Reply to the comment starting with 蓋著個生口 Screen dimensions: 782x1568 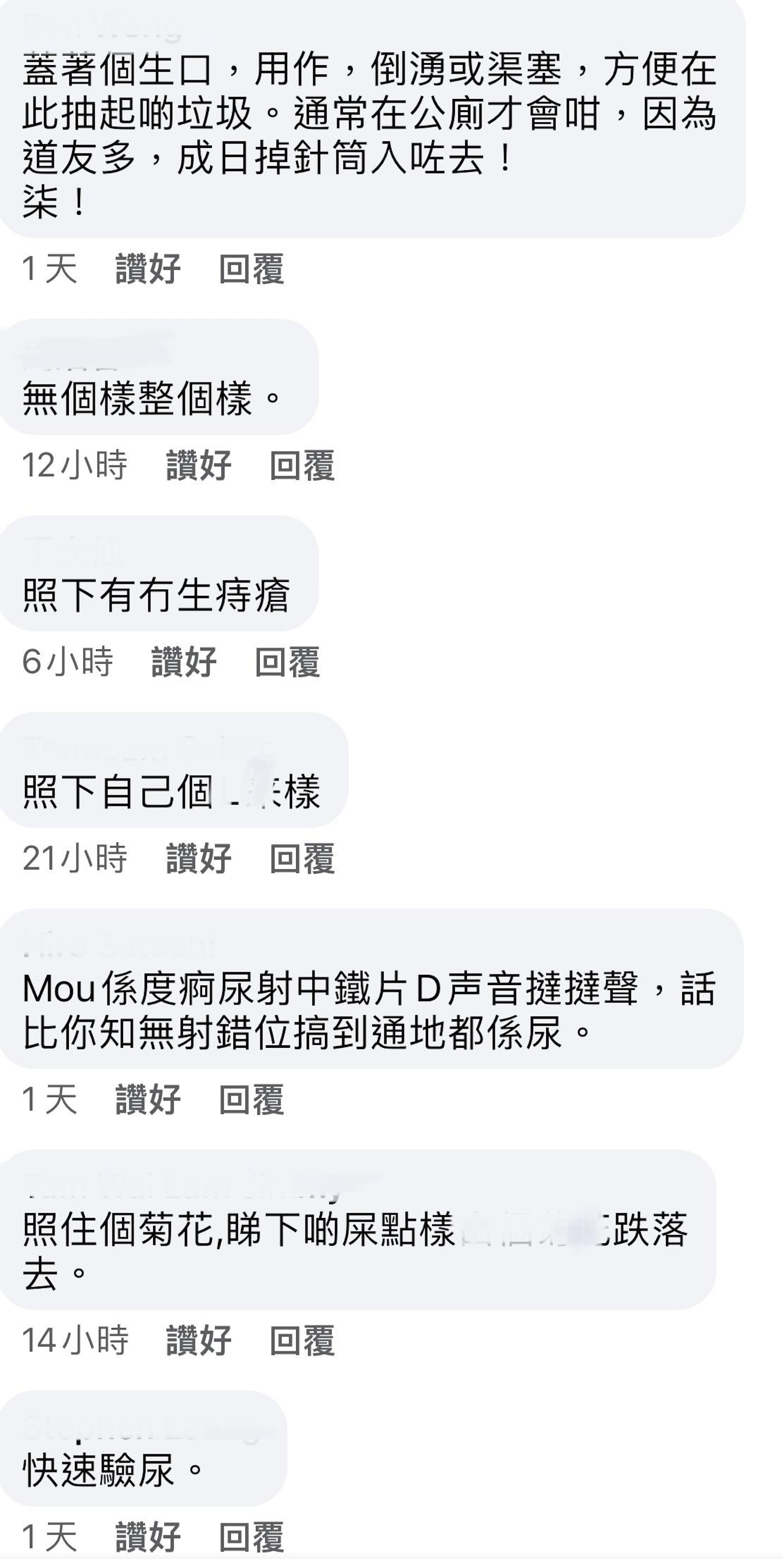tap(251, 268)
